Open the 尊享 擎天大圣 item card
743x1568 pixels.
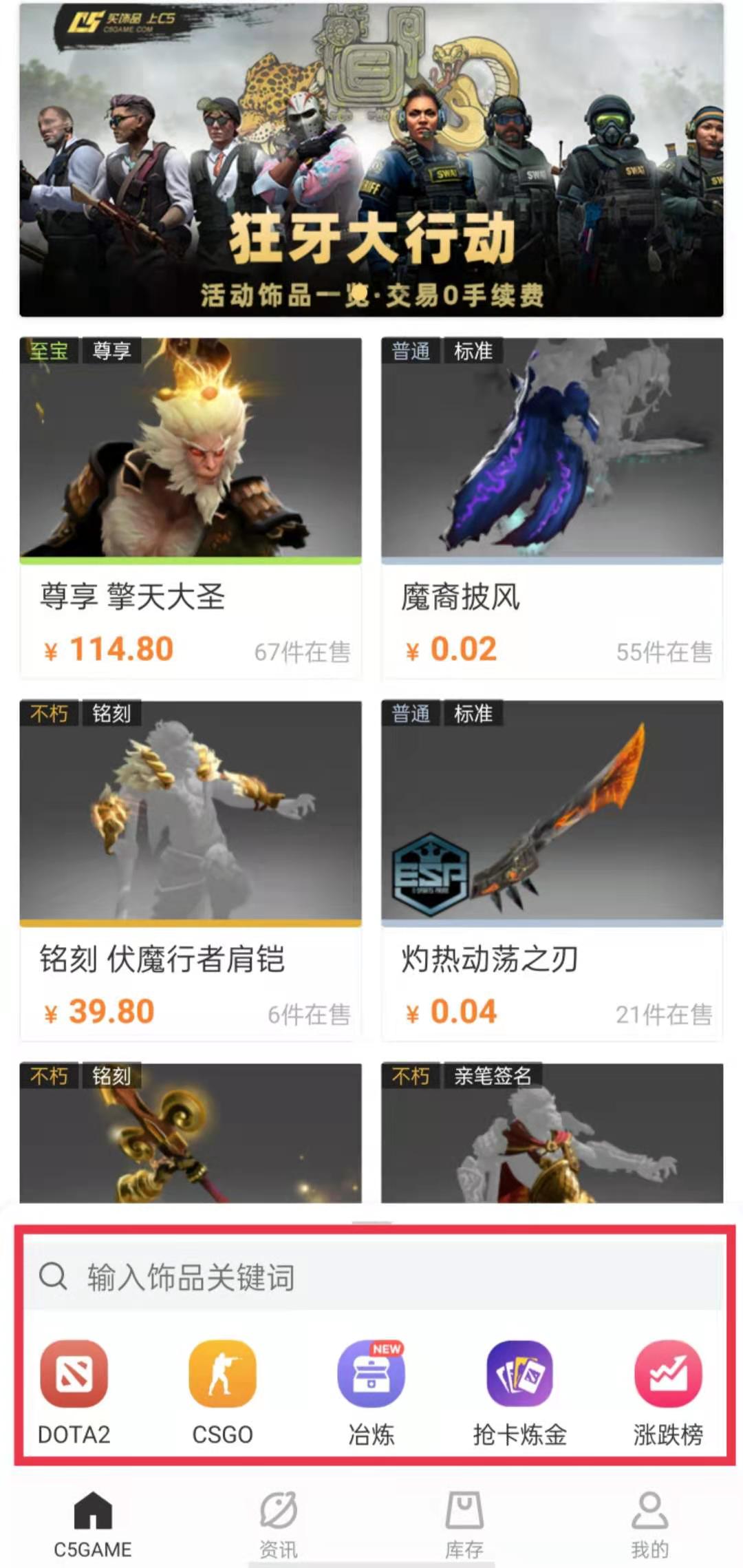click(x=191, y=508)
